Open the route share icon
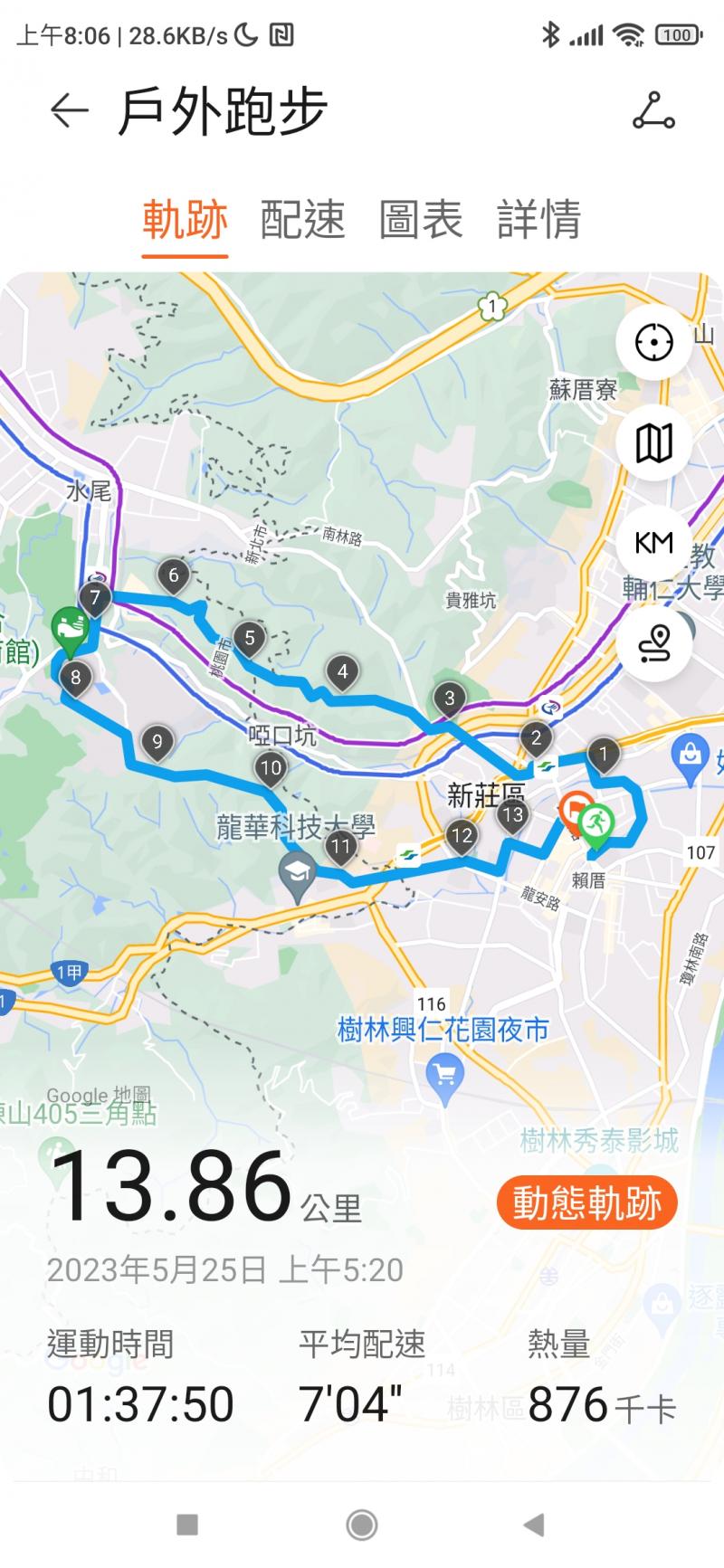The height and width of the screenshot is (1568, 724). [653, 111]
